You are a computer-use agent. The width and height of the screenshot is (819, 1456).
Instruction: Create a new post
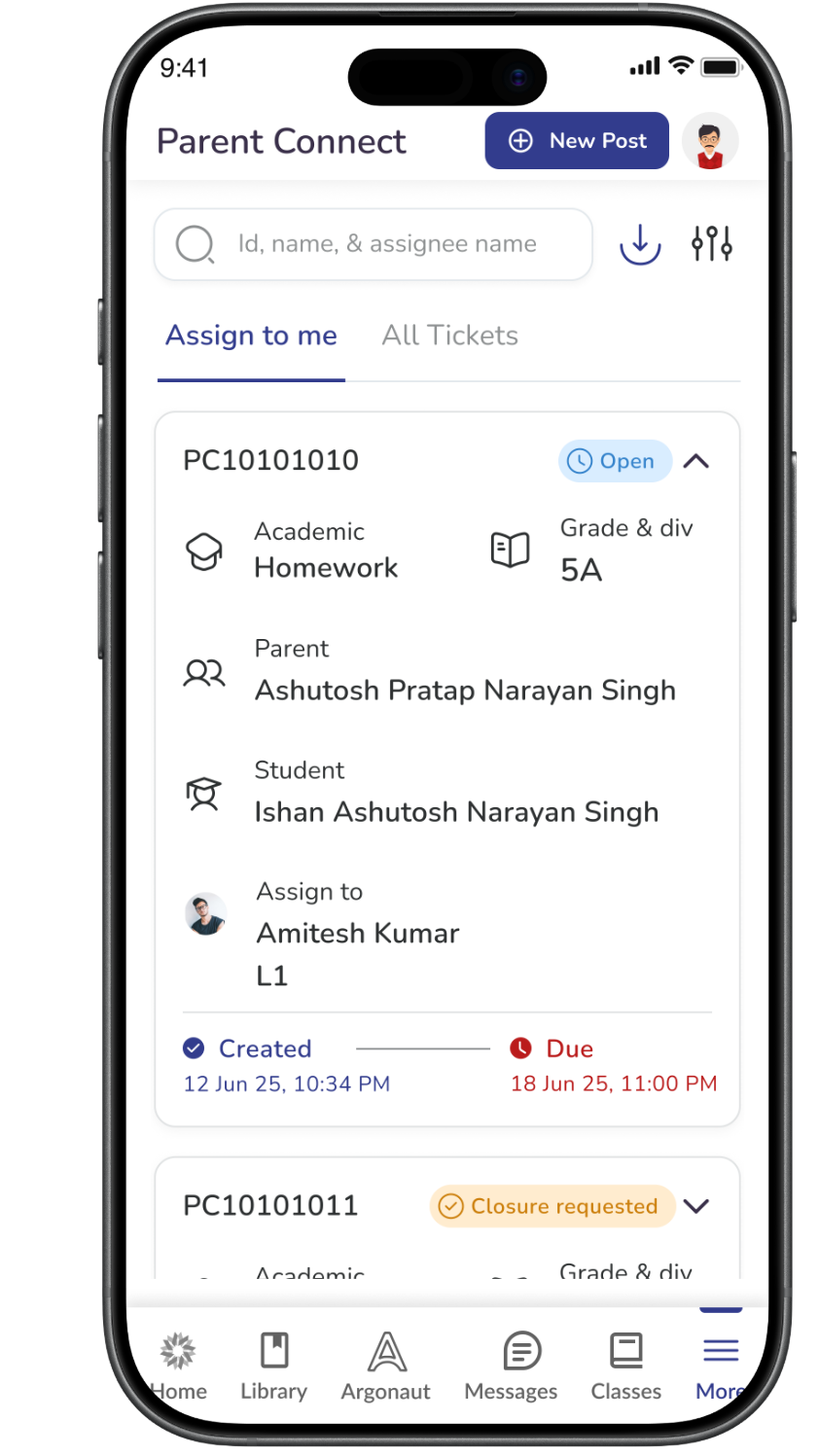point(577,141)
